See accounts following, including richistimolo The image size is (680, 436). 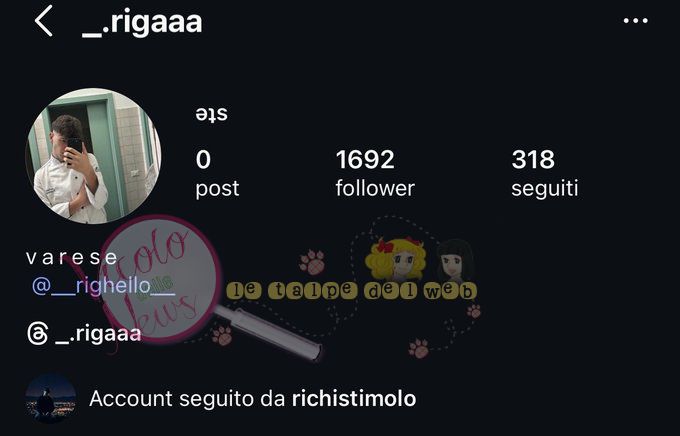[252, 399]
